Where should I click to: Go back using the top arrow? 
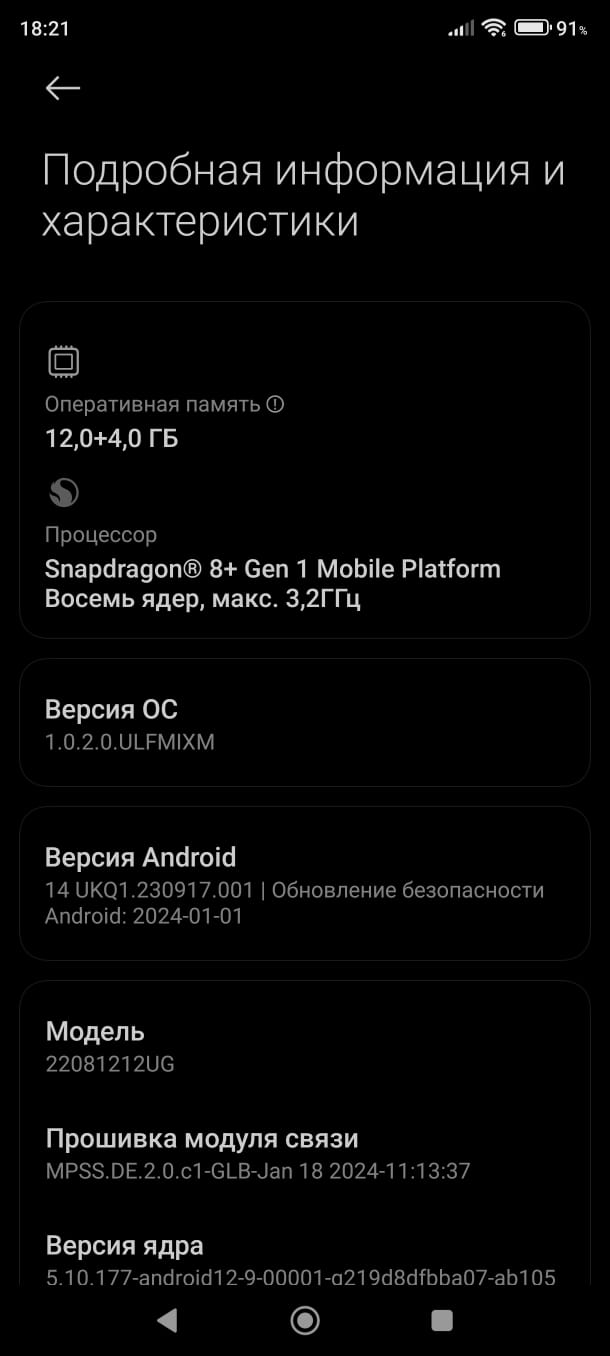(62, 88)
